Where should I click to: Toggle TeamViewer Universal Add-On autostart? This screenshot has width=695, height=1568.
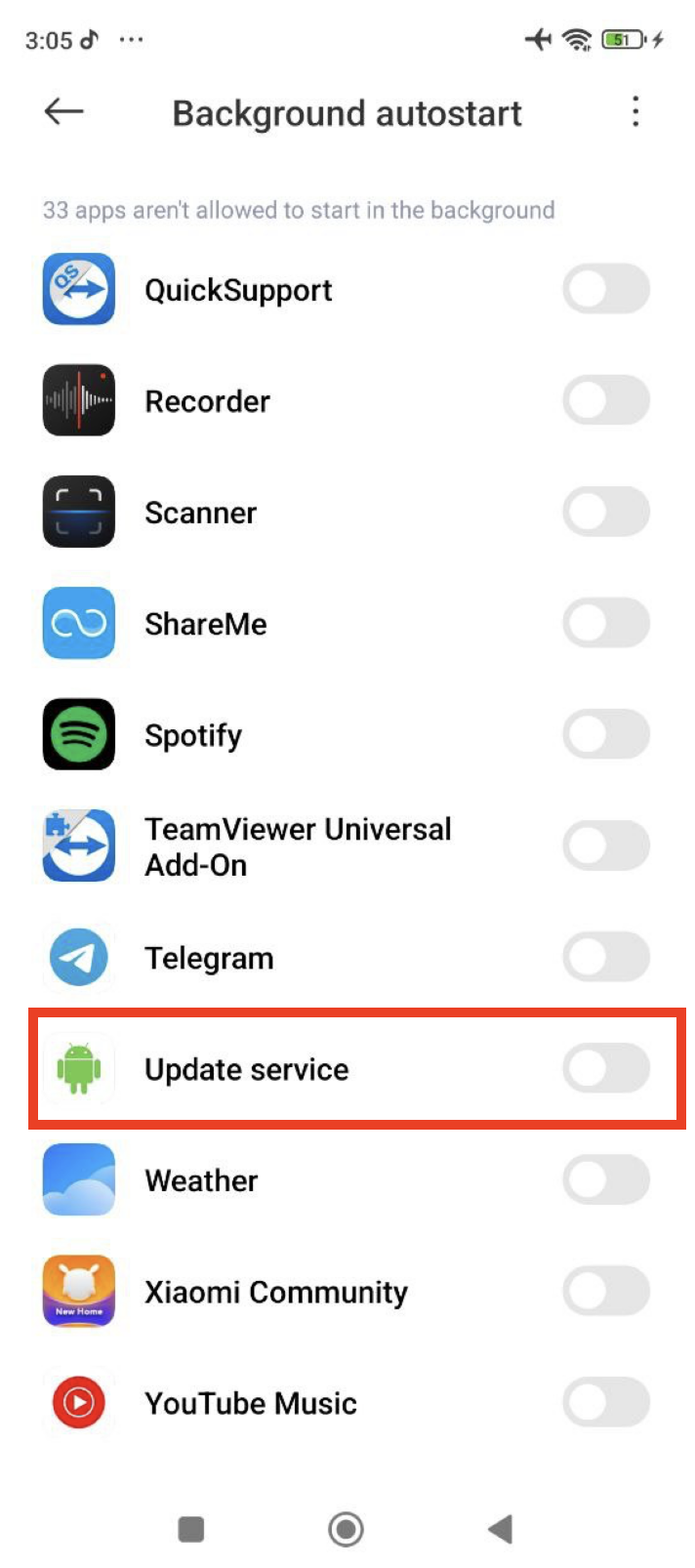point(605,846)
